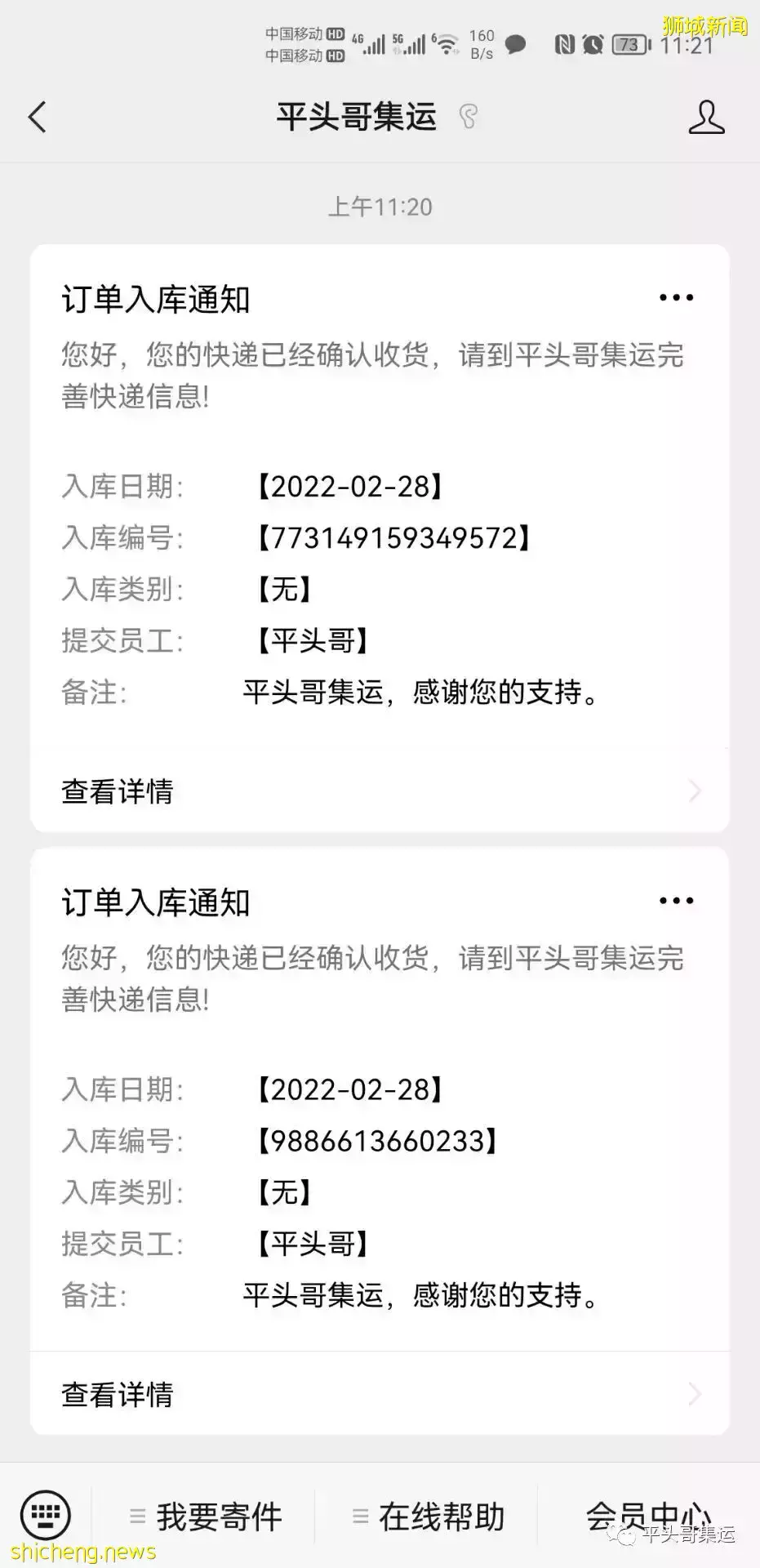760x1568 pixels.
Task: Open more options on first 订单入库通知 card
Action: click(x=676, y=296)
